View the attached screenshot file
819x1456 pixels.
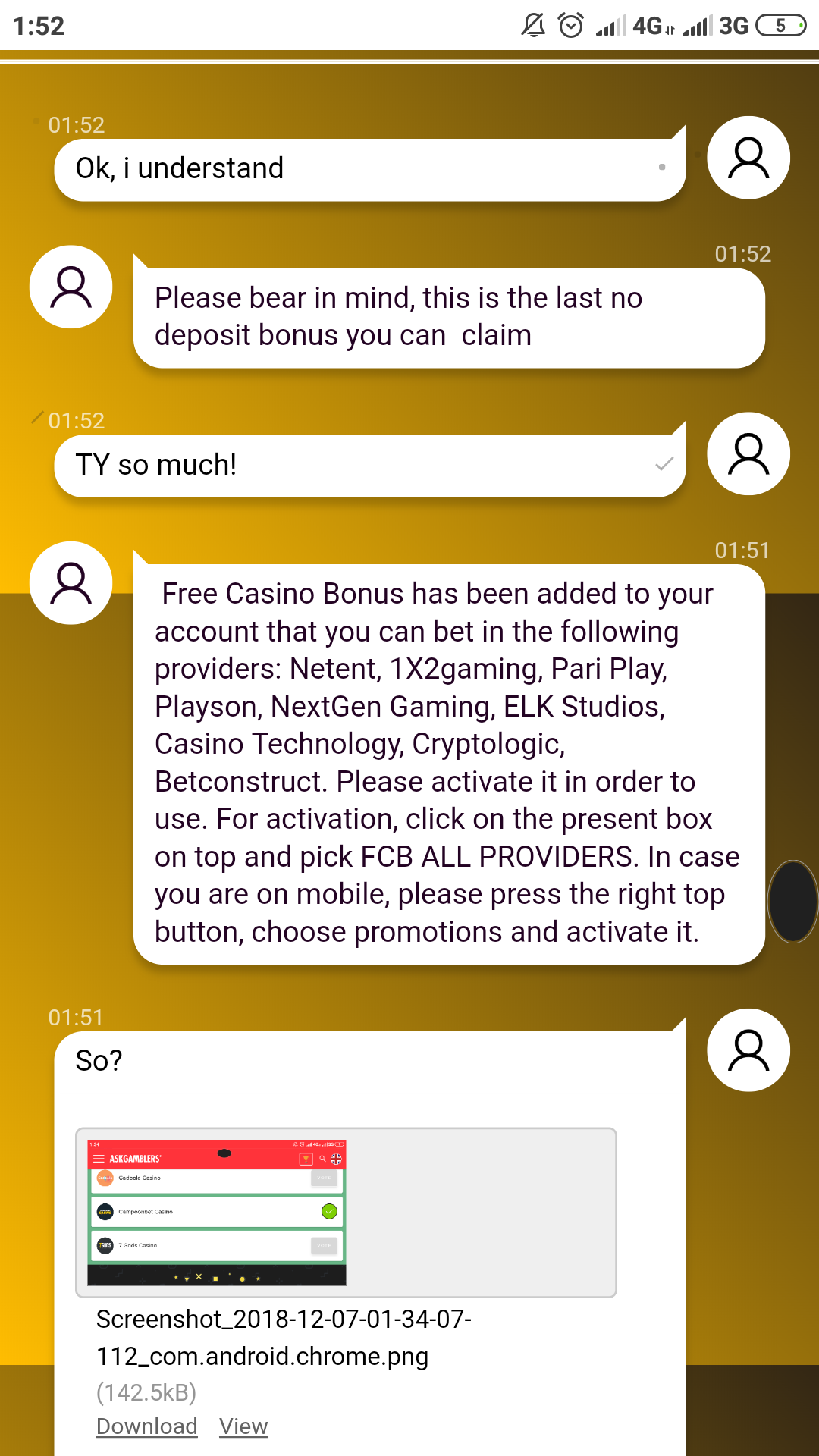point(243,1426)
